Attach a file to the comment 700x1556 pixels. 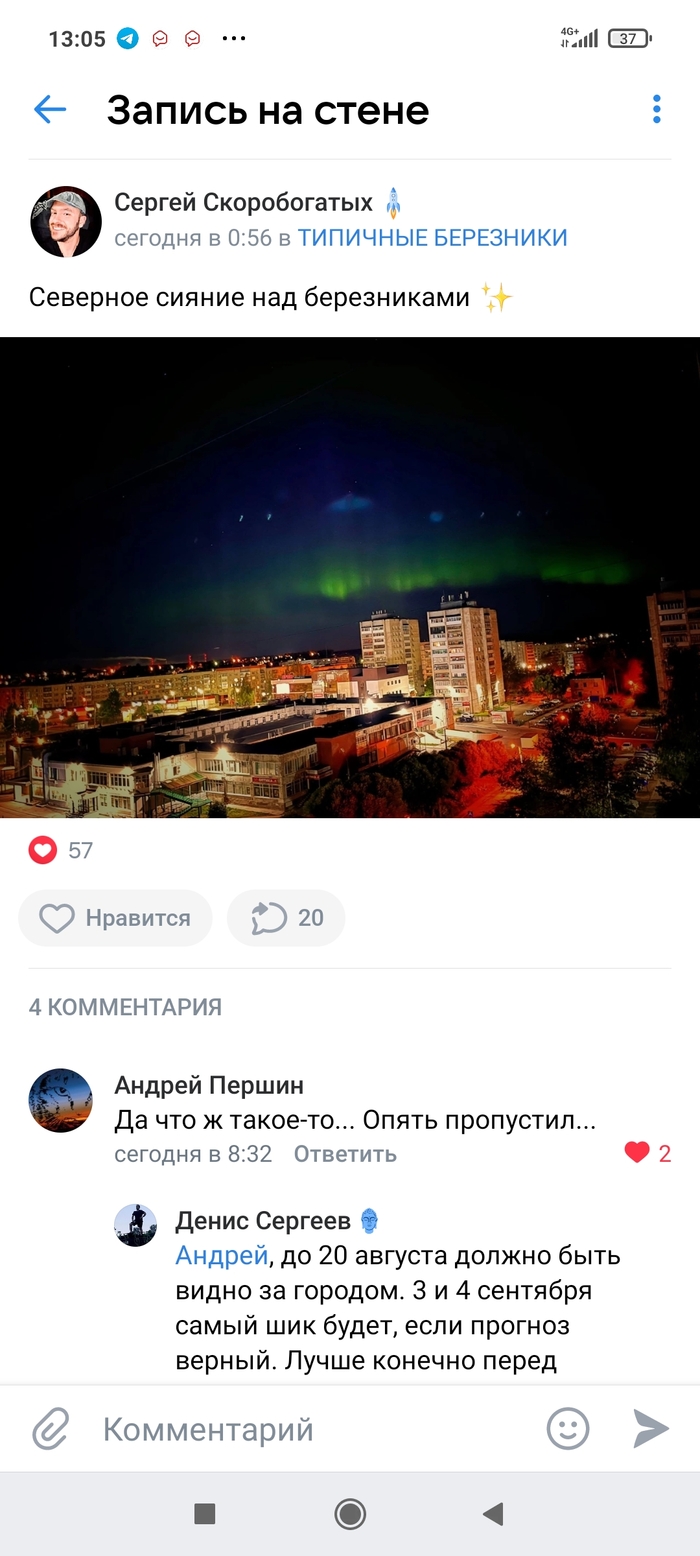(x=50, y=1429)
